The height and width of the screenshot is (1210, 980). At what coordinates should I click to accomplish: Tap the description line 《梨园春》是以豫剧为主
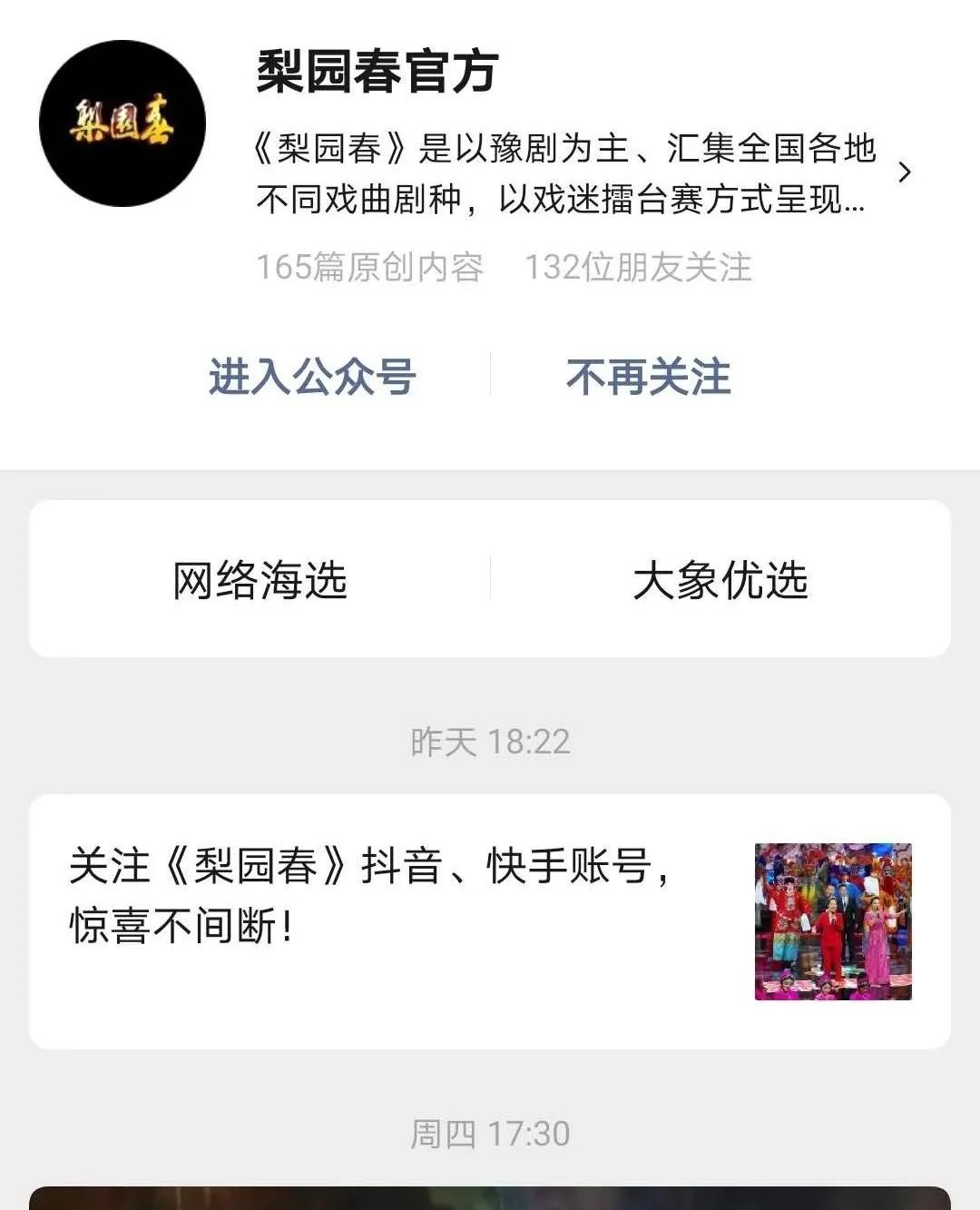pos(558,150)
